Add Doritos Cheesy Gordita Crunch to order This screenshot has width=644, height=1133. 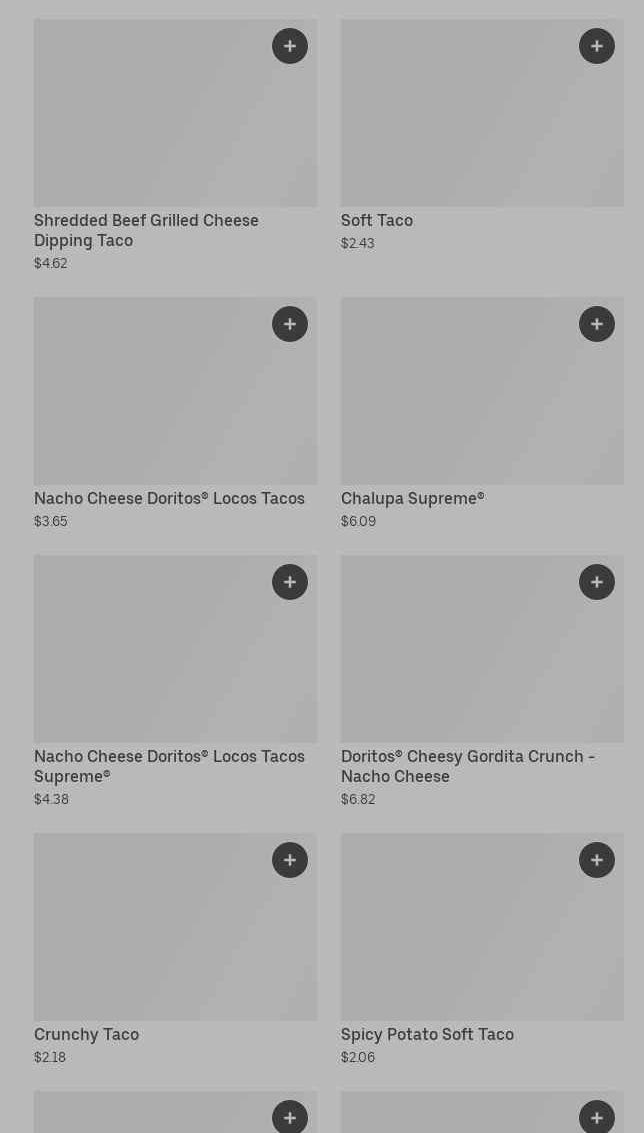point(597,582)
